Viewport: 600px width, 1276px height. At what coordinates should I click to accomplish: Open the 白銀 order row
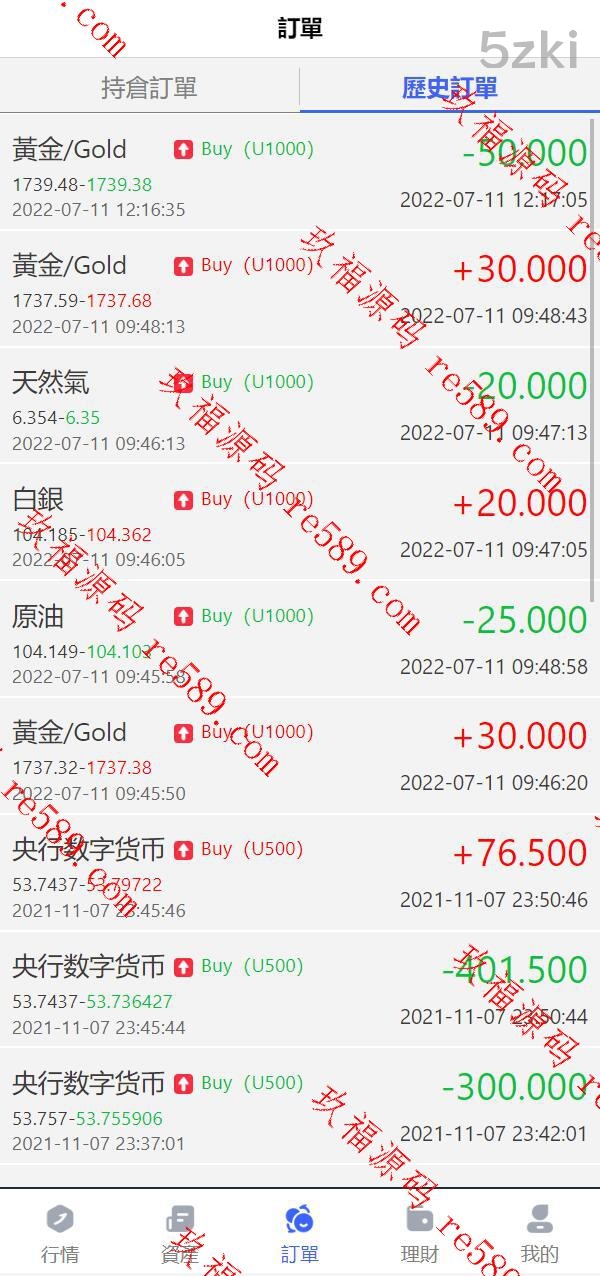tap(300, 522)
